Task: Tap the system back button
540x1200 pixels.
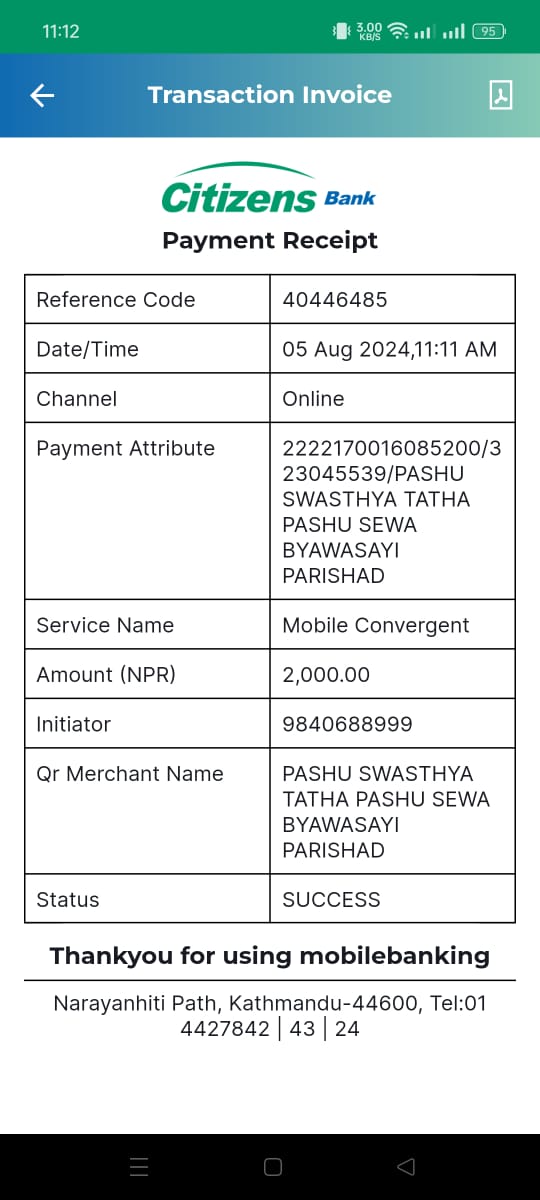Action: [x=405, y=1166]
